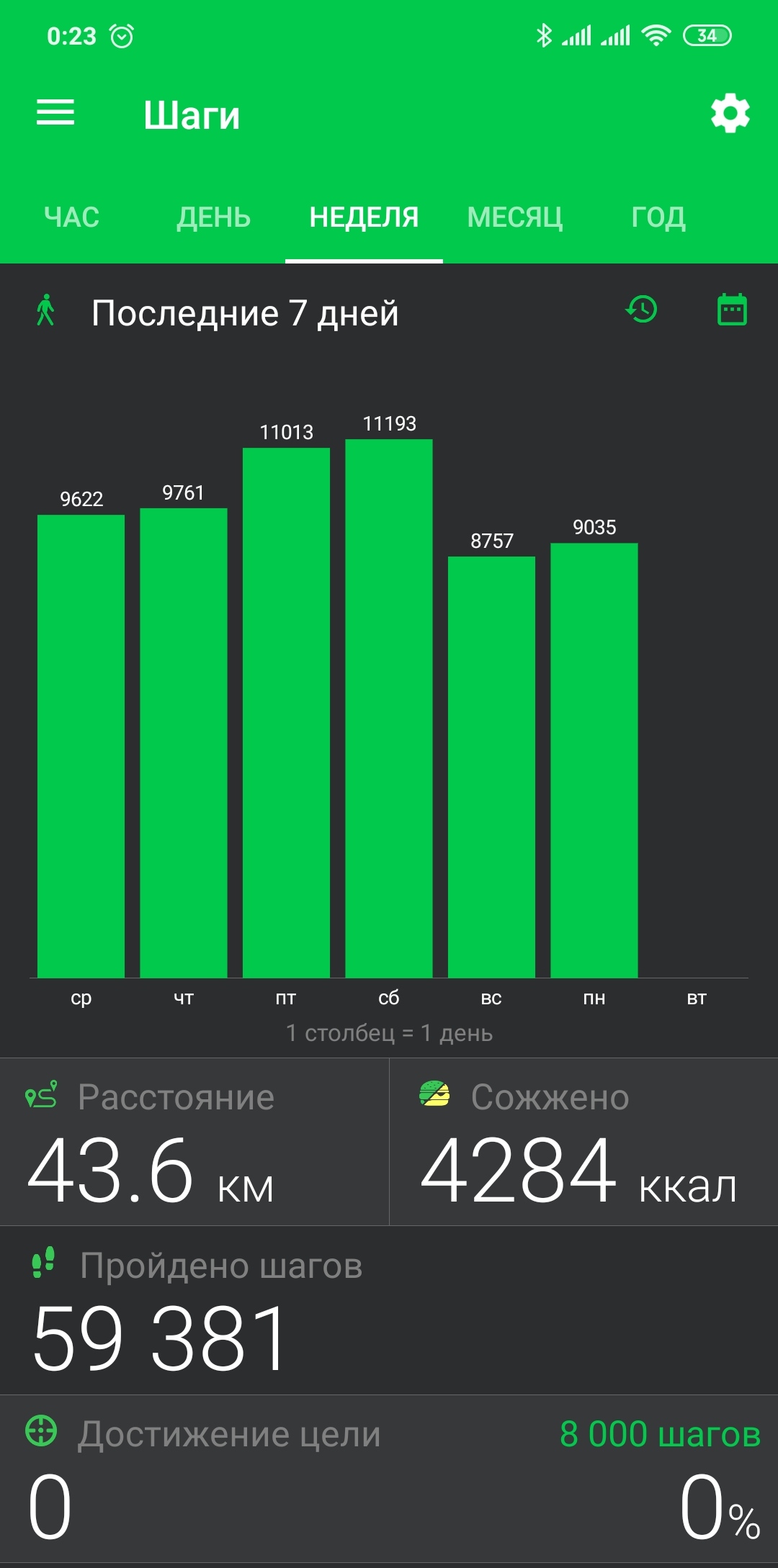Switch to the ЧАС tab
778x1568 pixels.
pyautogui.click(x=71, y=217)
